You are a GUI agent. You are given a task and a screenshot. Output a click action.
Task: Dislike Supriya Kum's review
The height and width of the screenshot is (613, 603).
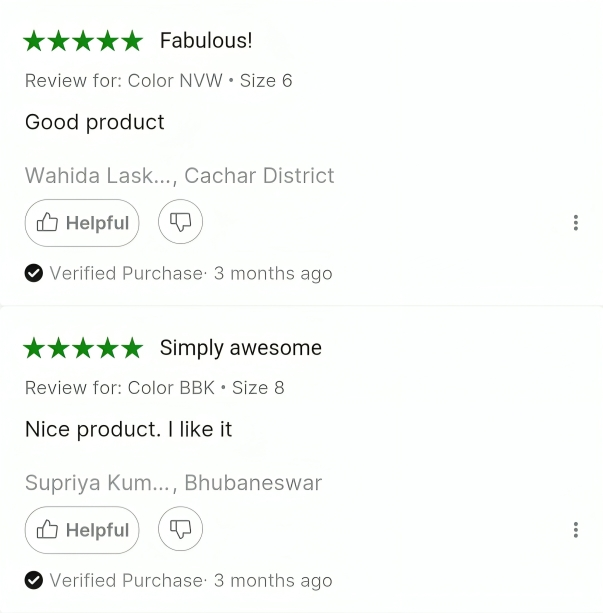(180, 529)
